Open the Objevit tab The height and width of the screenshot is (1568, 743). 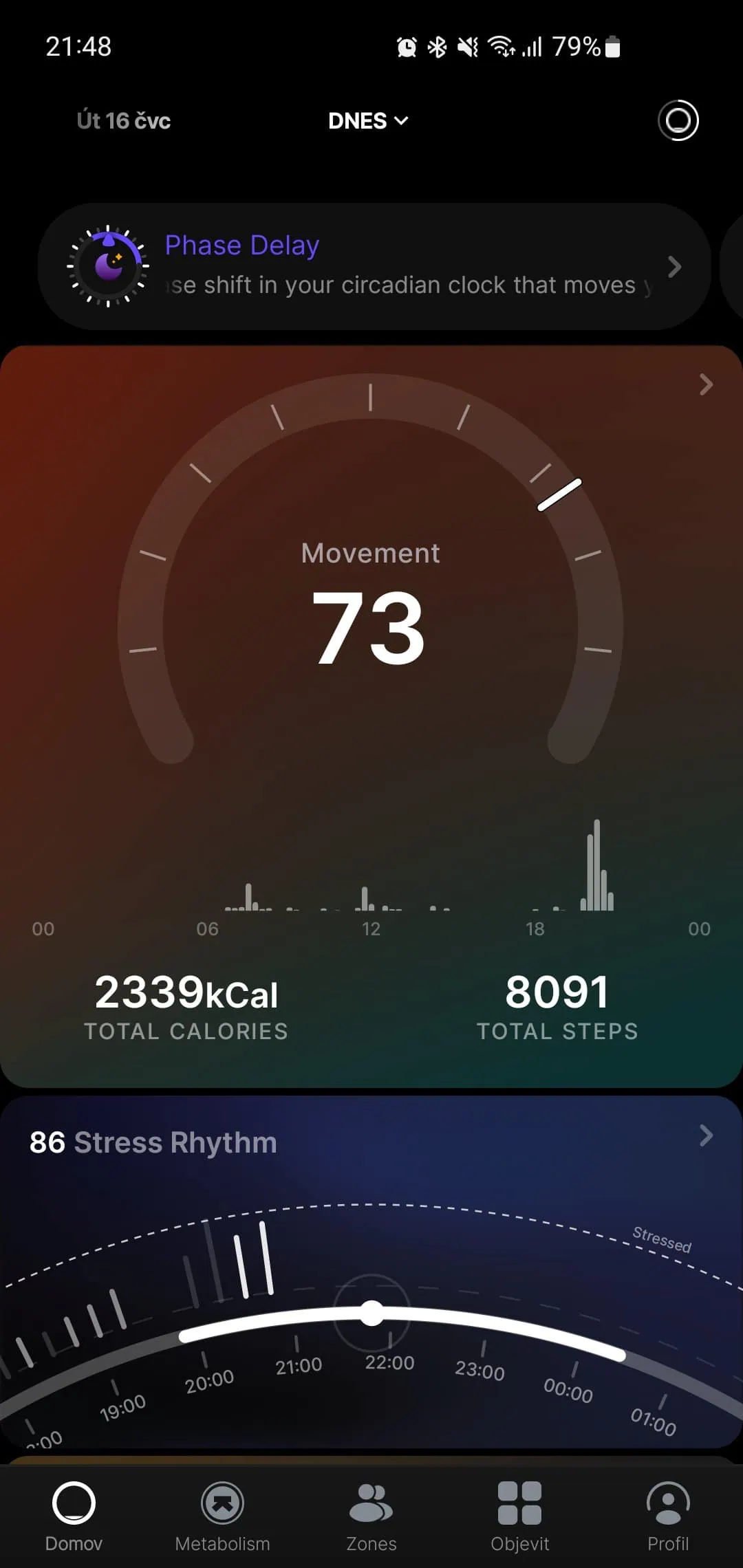pos(520,1516)
